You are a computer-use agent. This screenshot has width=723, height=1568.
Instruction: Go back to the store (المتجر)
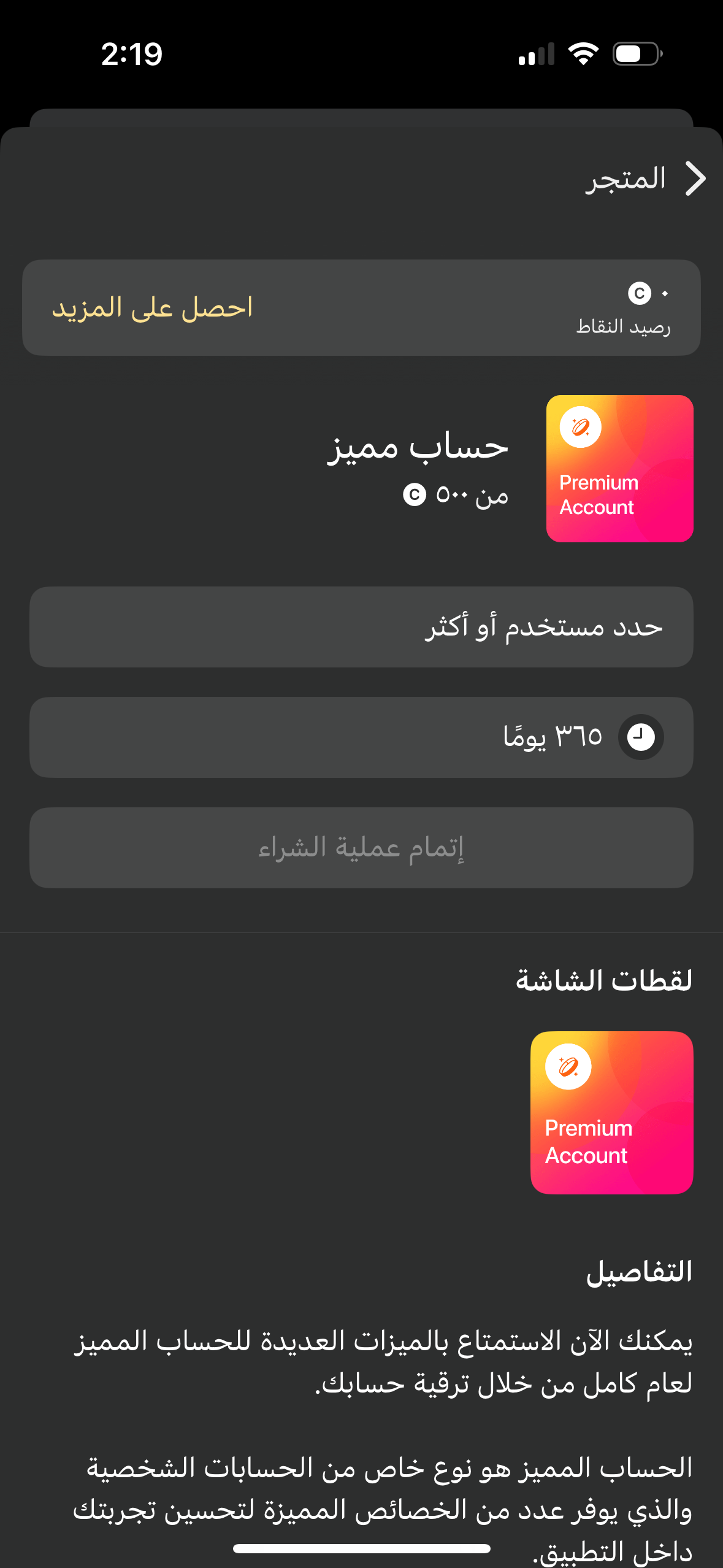[x=694, y=179]
